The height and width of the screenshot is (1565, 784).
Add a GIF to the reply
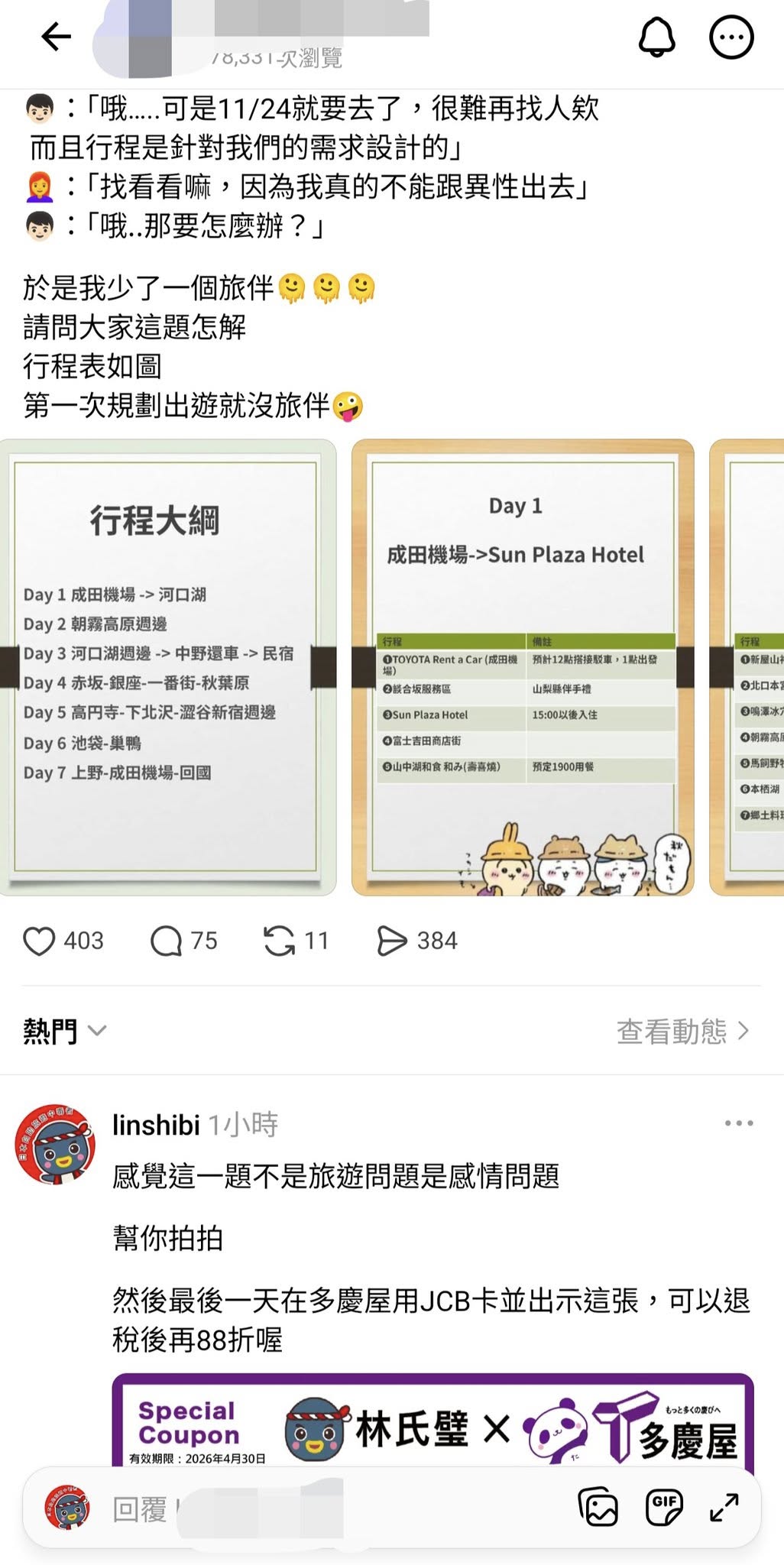(x=663, y=1507)
